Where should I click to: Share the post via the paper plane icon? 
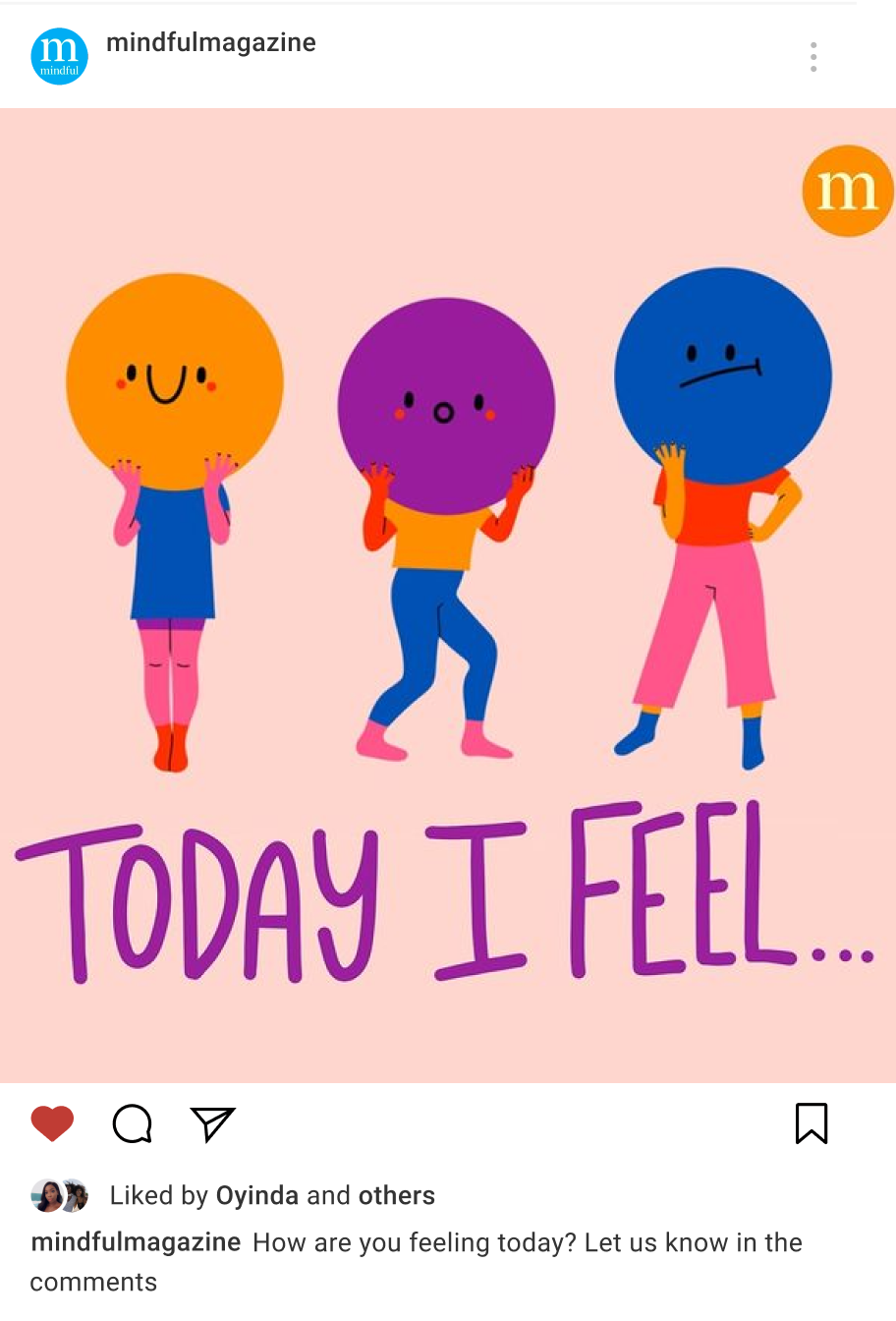212,1123
